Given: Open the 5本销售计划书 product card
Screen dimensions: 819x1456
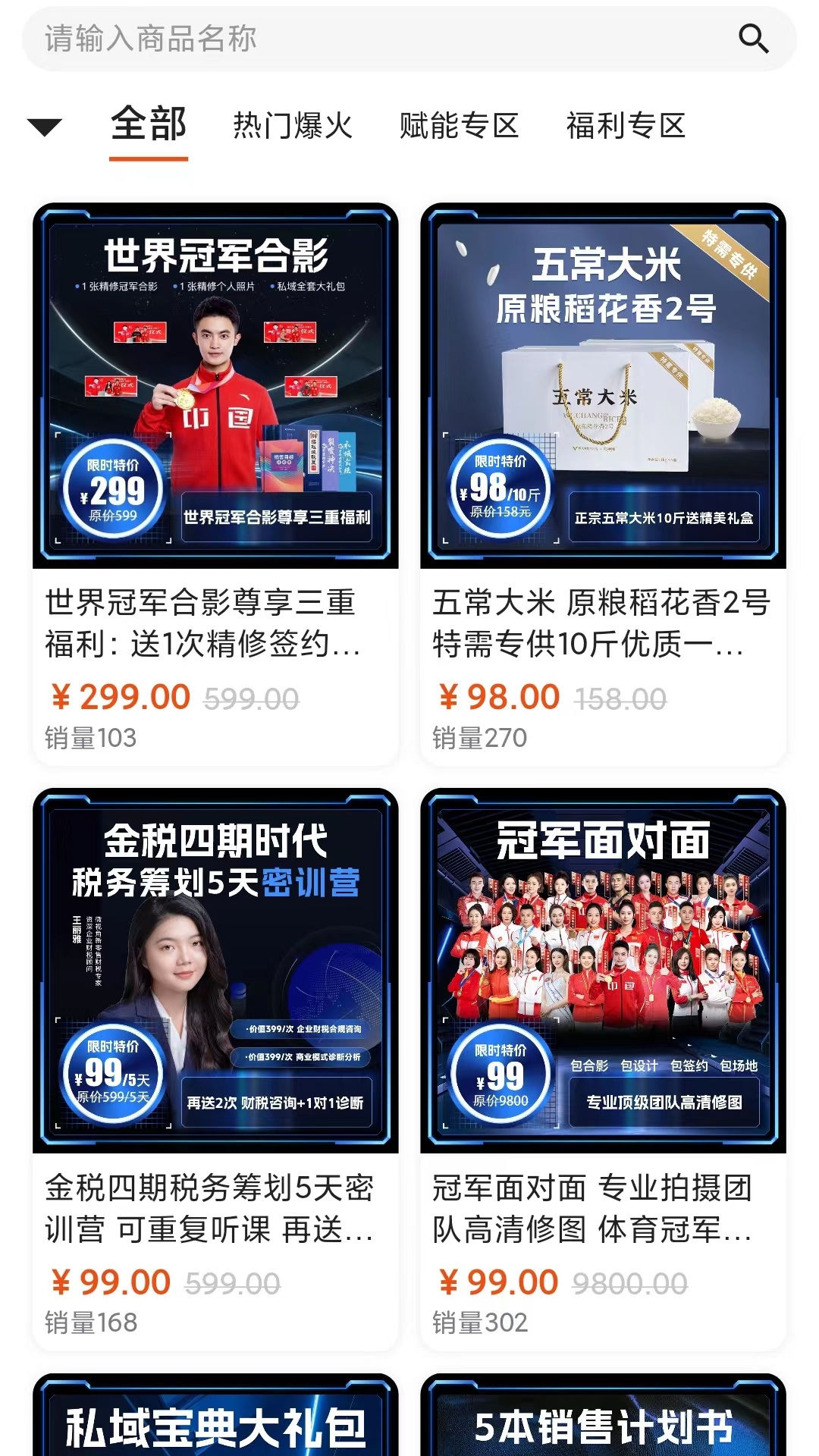Looking at the screenshot, I should (603, 1418).
